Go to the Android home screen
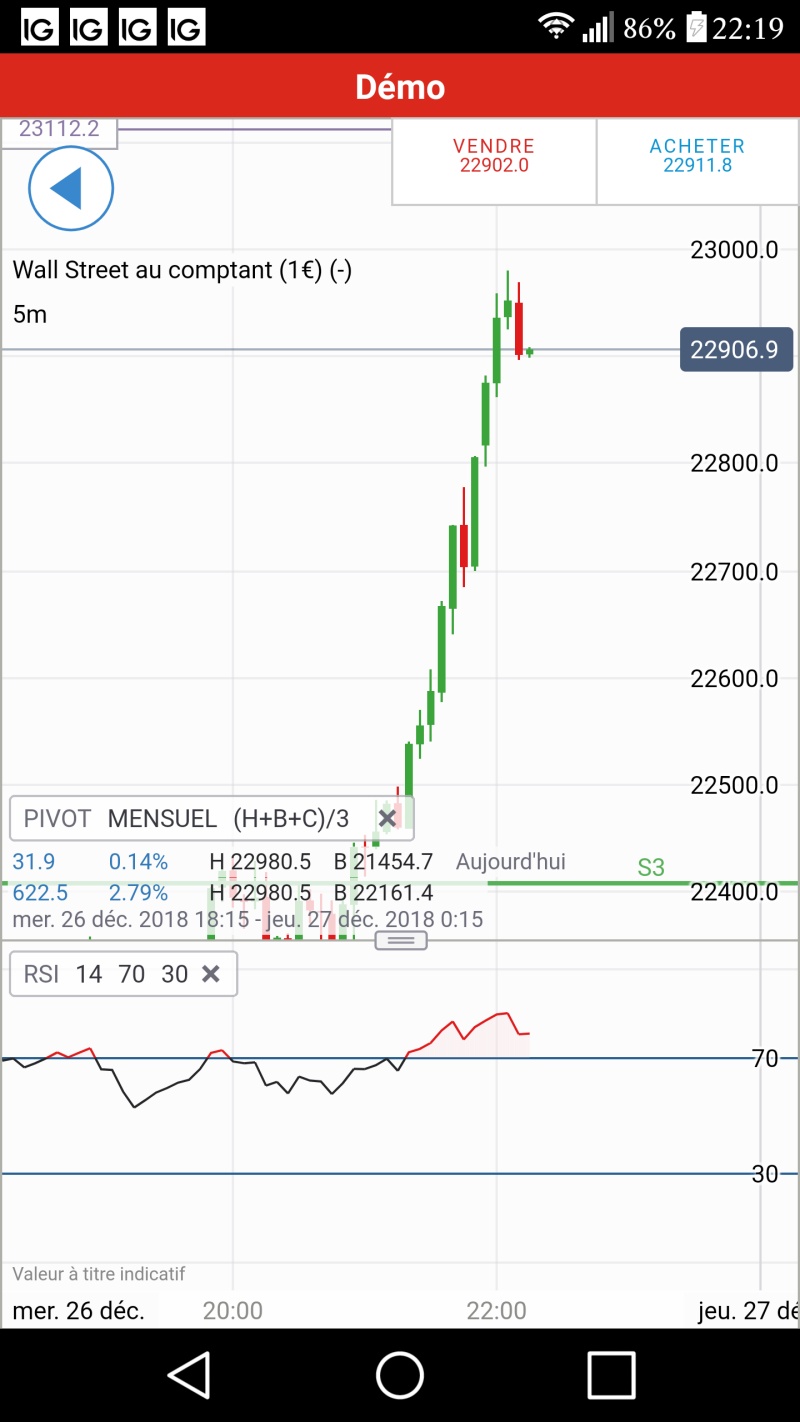 click(x=400, y=1375)
